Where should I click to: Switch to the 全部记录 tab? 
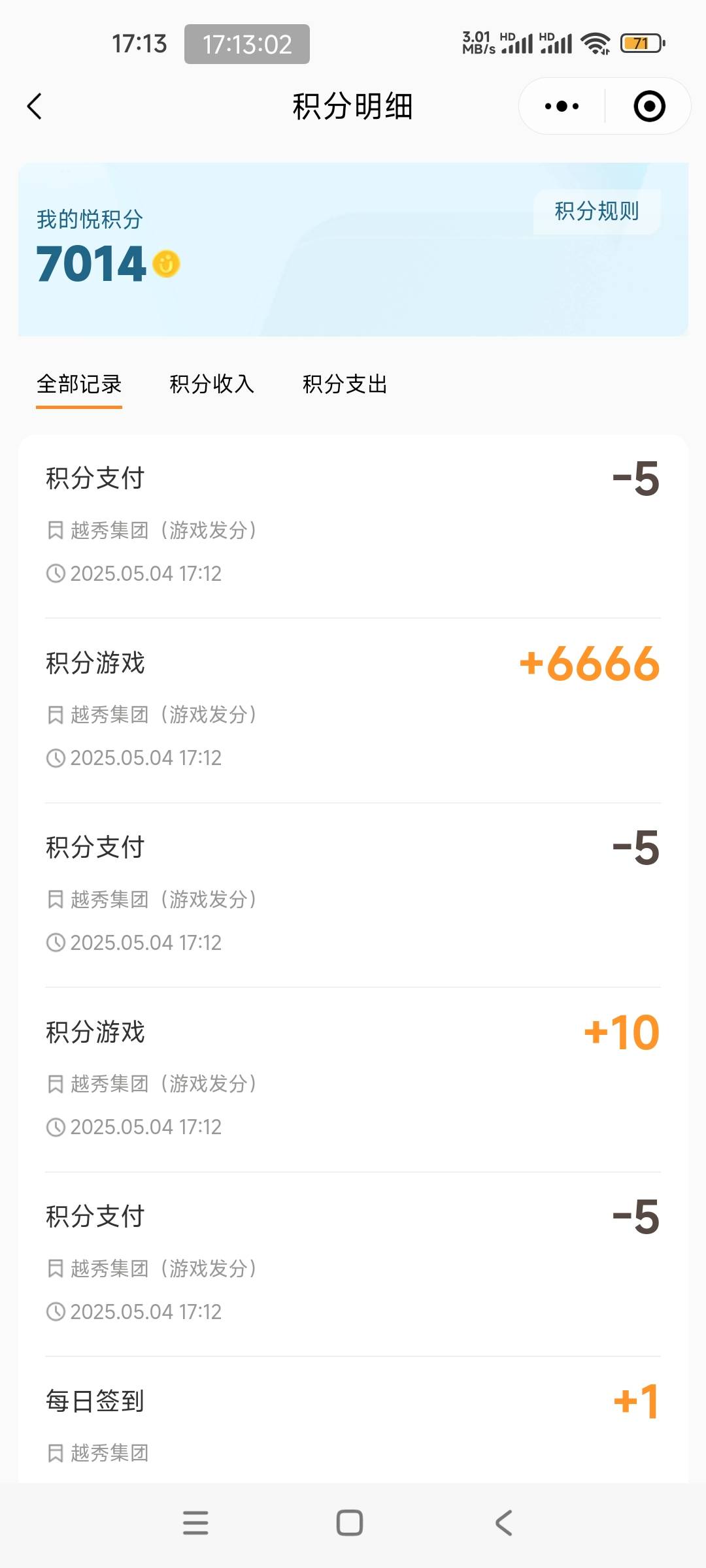[79, 384]
